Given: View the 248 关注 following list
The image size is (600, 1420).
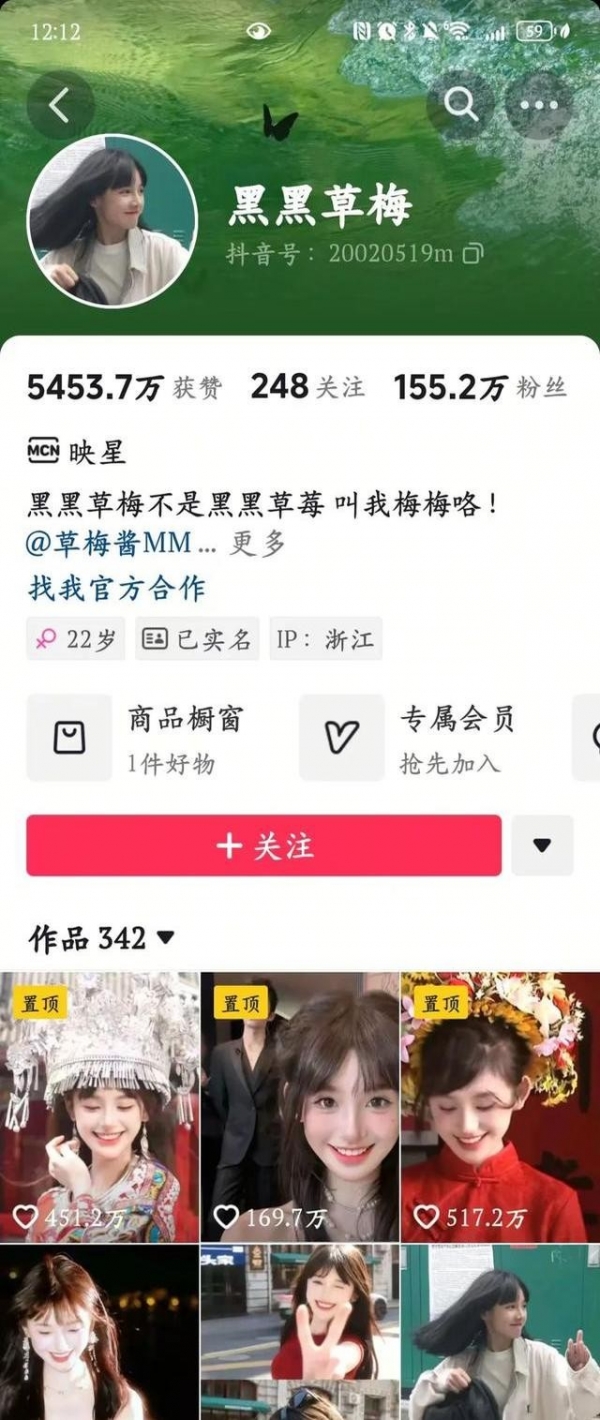Looking at the screenshot, I should tap(307, 387).
